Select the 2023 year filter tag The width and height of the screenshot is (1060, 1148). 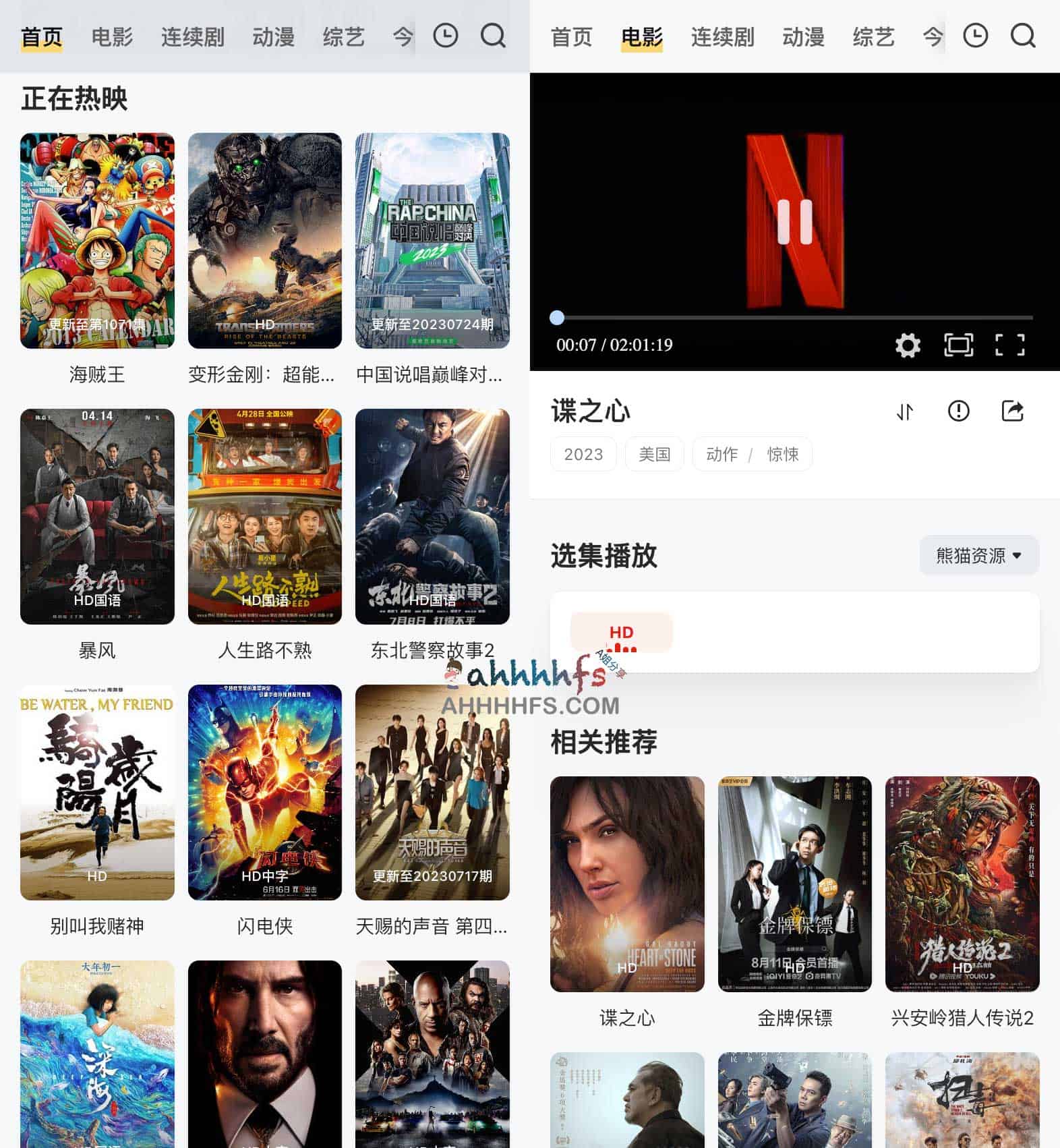coord(583,454)
